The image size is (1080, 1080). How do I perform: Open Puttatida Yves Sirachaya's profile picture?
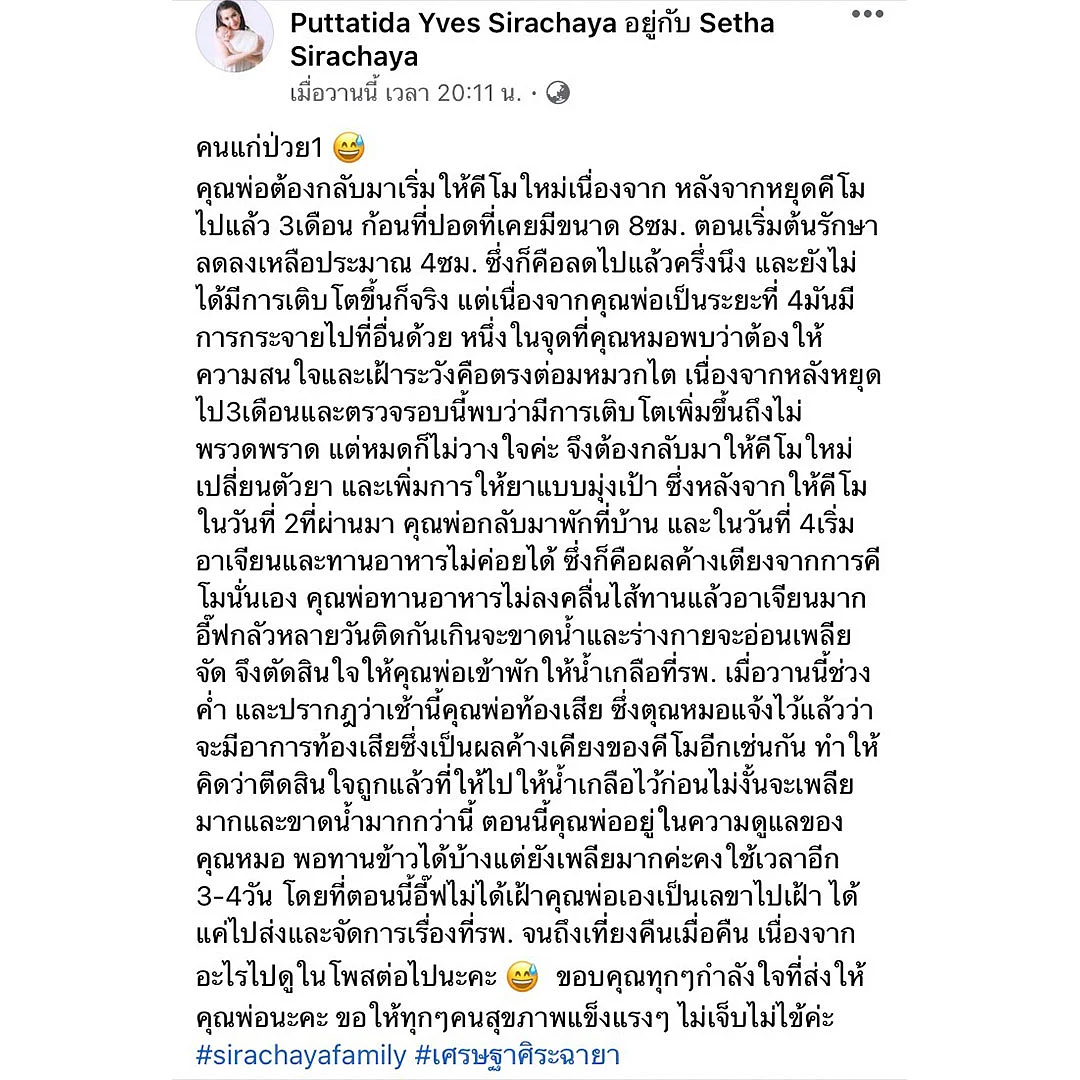235,36
